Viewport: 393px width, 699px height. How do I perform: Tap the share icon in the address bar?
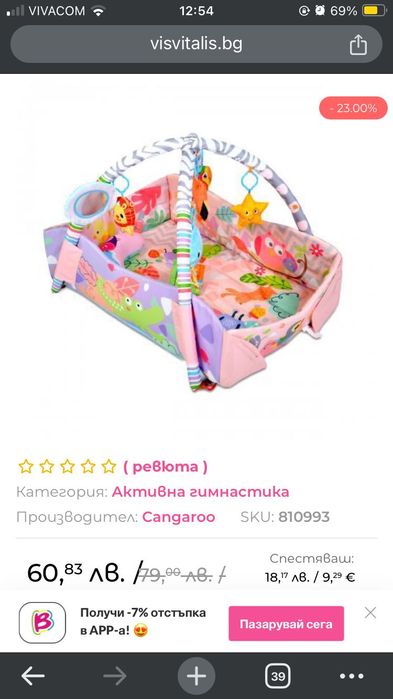pyautogui.click(x=358, y=45)
